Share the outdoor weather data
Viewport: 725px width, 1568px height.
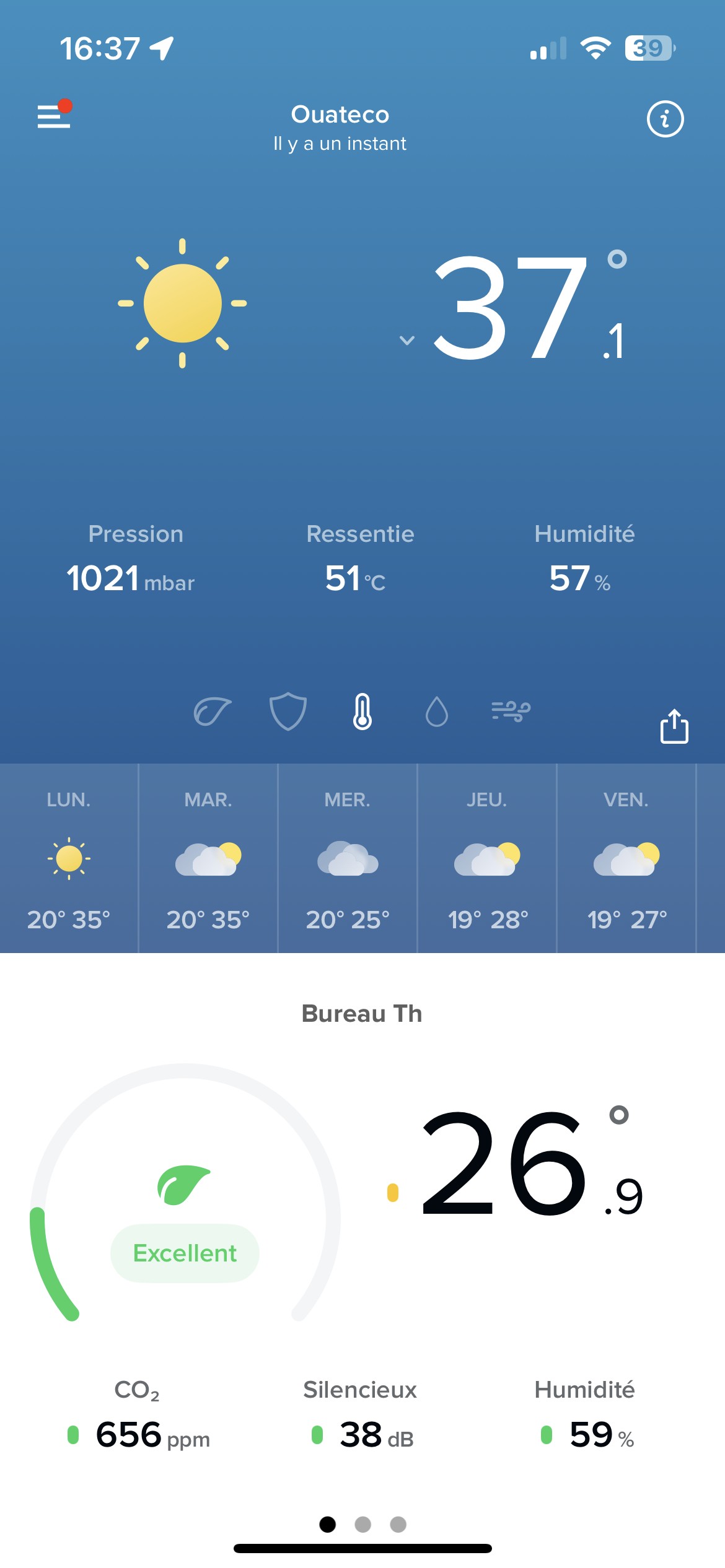[674, 726]
